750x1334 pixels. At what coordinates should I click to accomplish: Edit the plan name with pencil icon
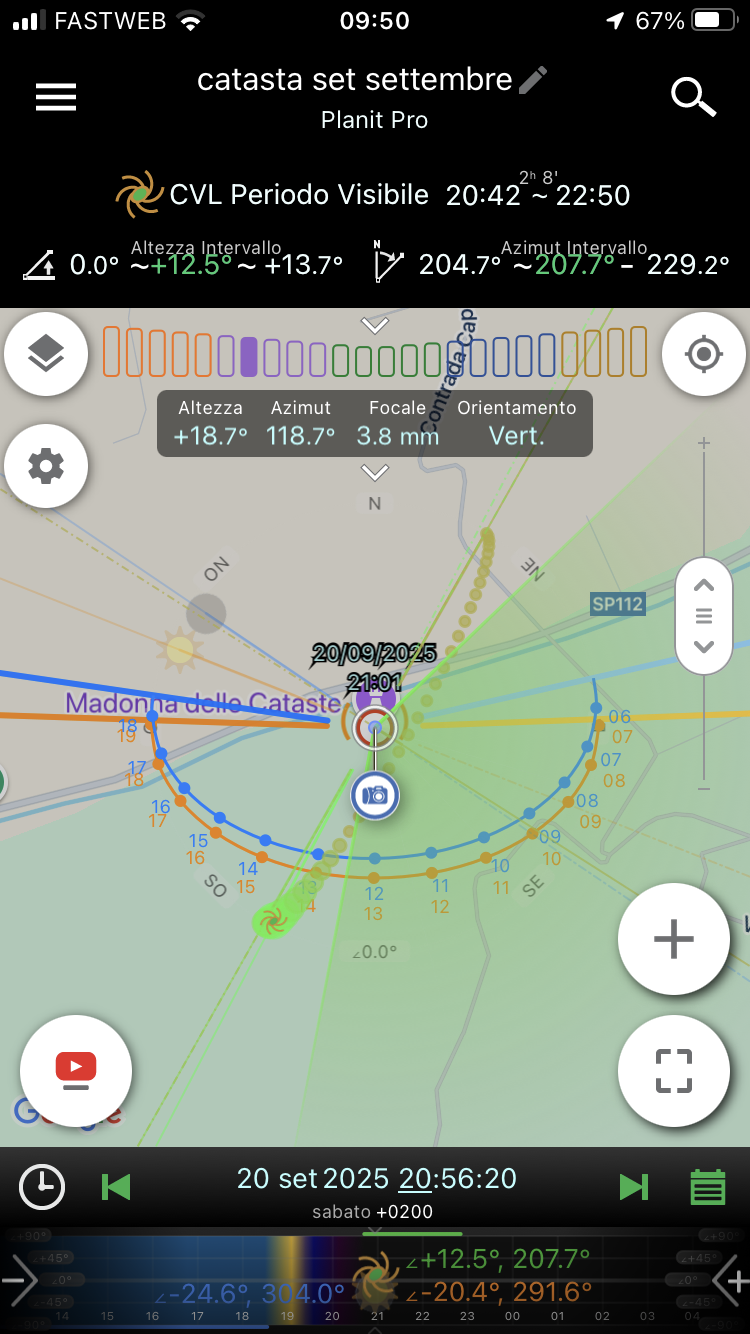(x=534, y=80)
